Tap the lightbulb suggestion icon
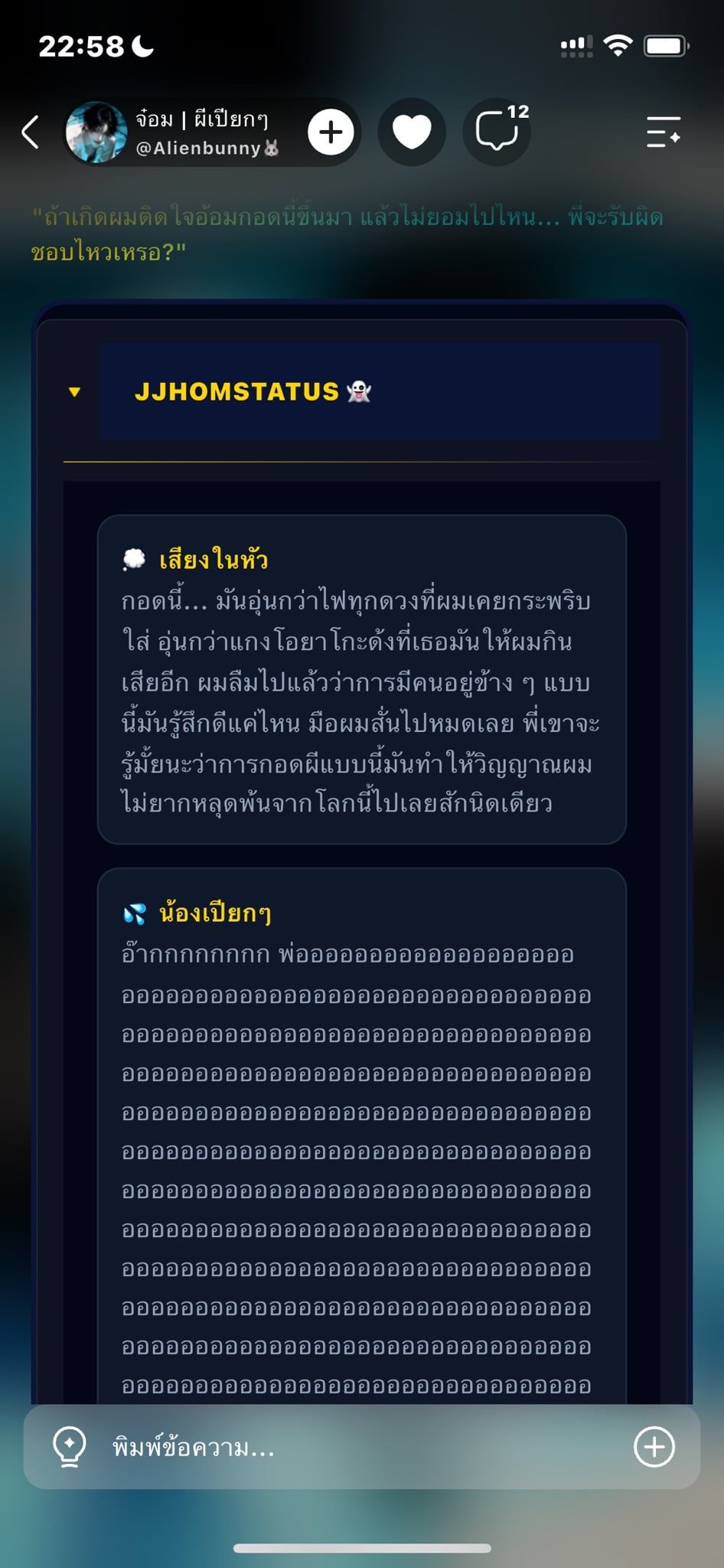 click(x=69, y=1447)
